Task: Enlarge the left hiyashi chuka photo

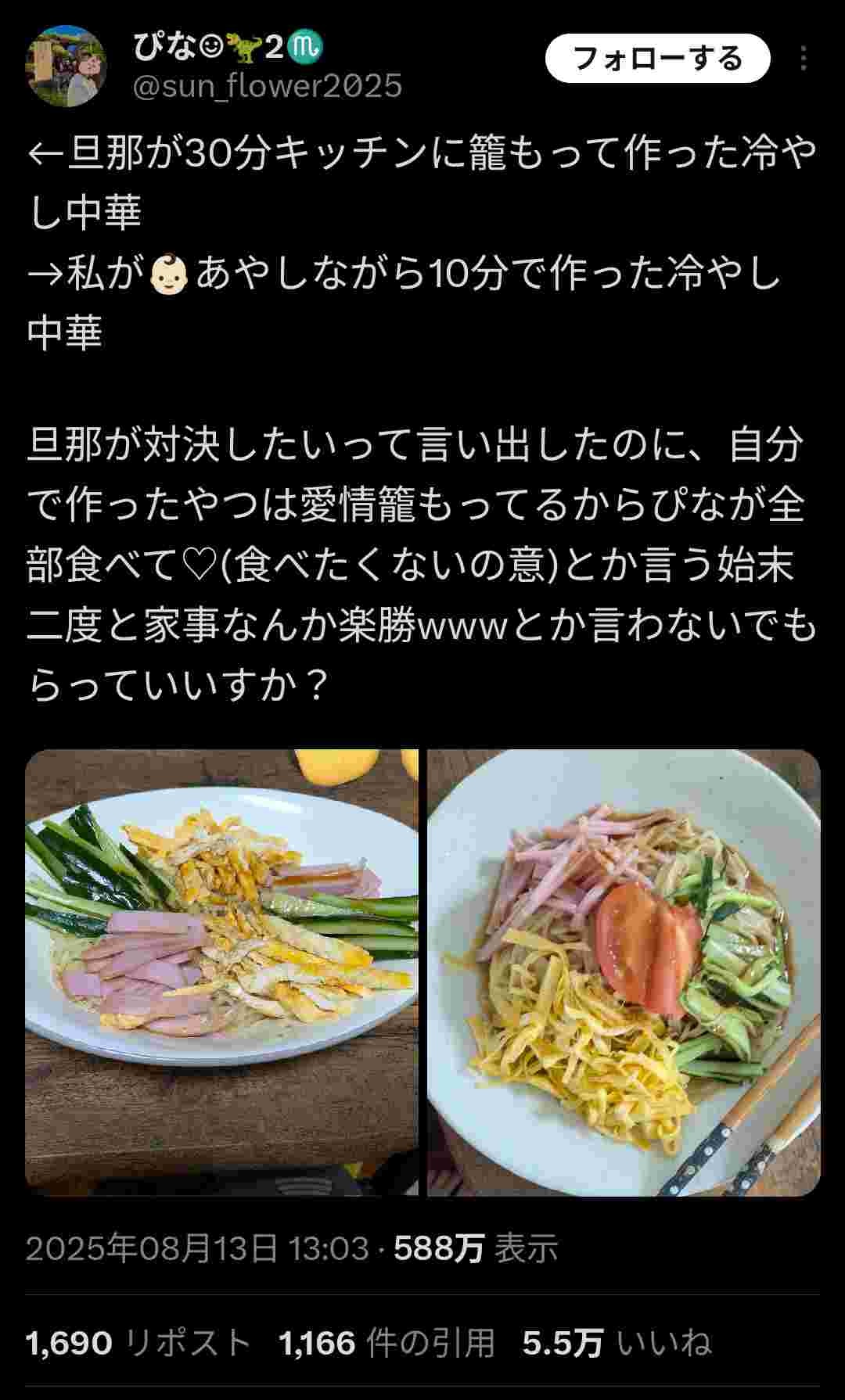Action: coord(221,972)
